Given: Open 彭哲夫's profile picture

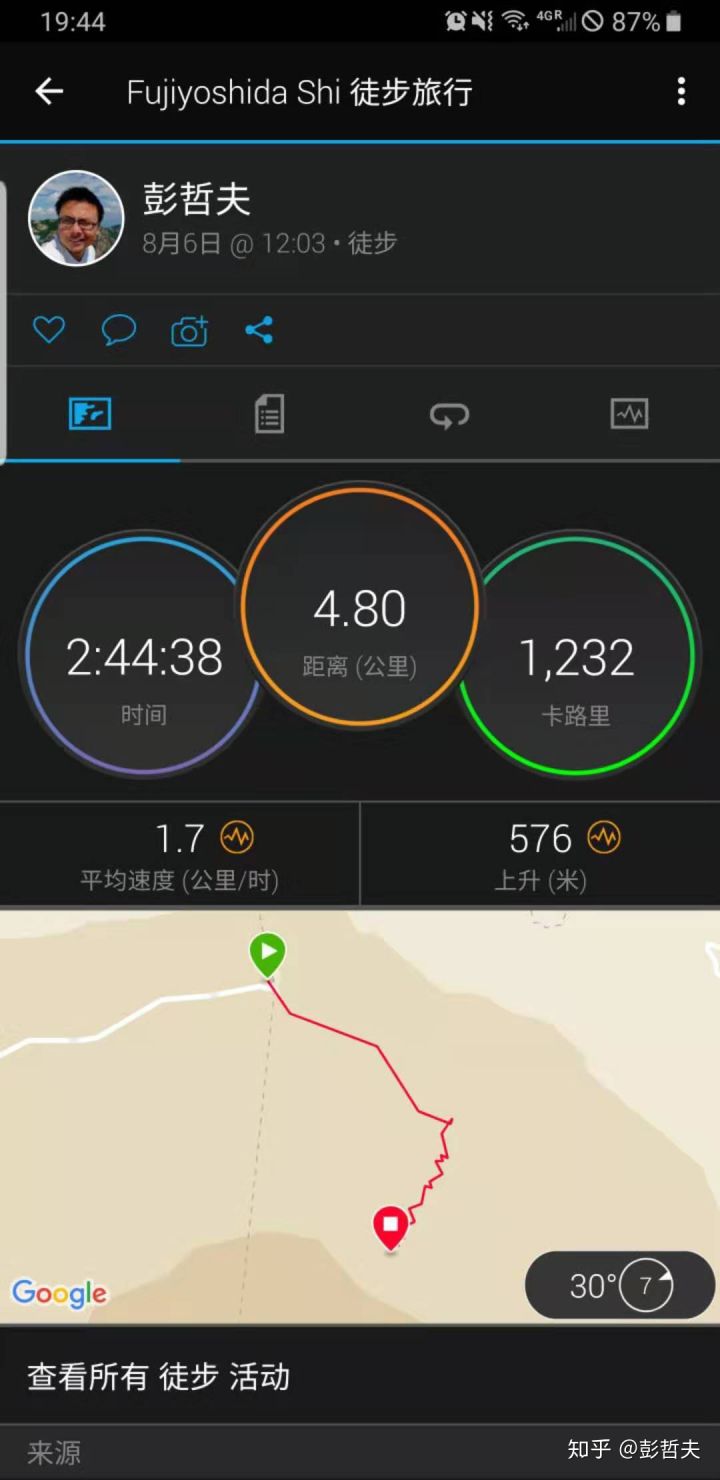Looking at the screenshot, I should coord(76,219).
